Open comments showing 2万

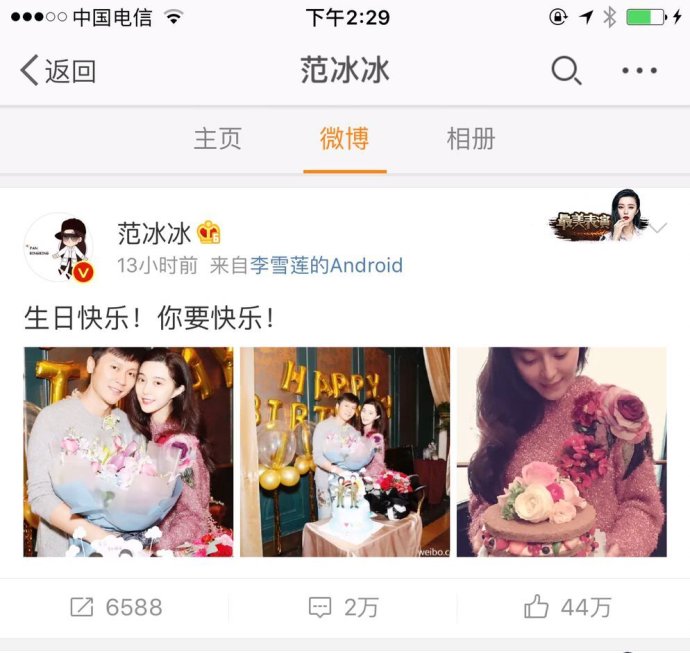coord(344,607)
